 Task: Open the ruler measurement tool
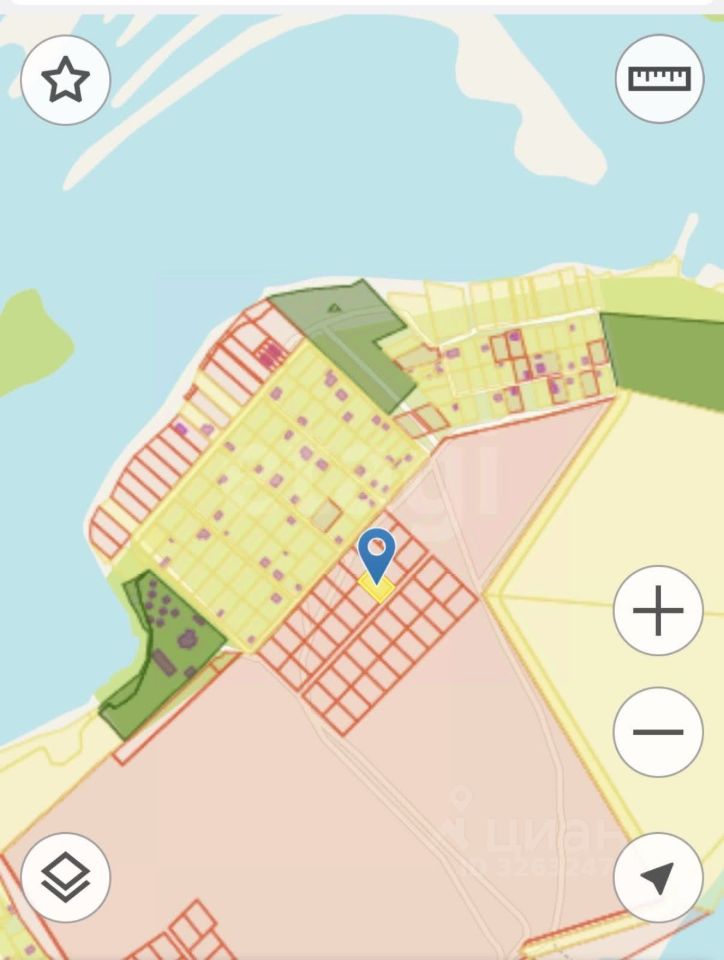point(659,79)
